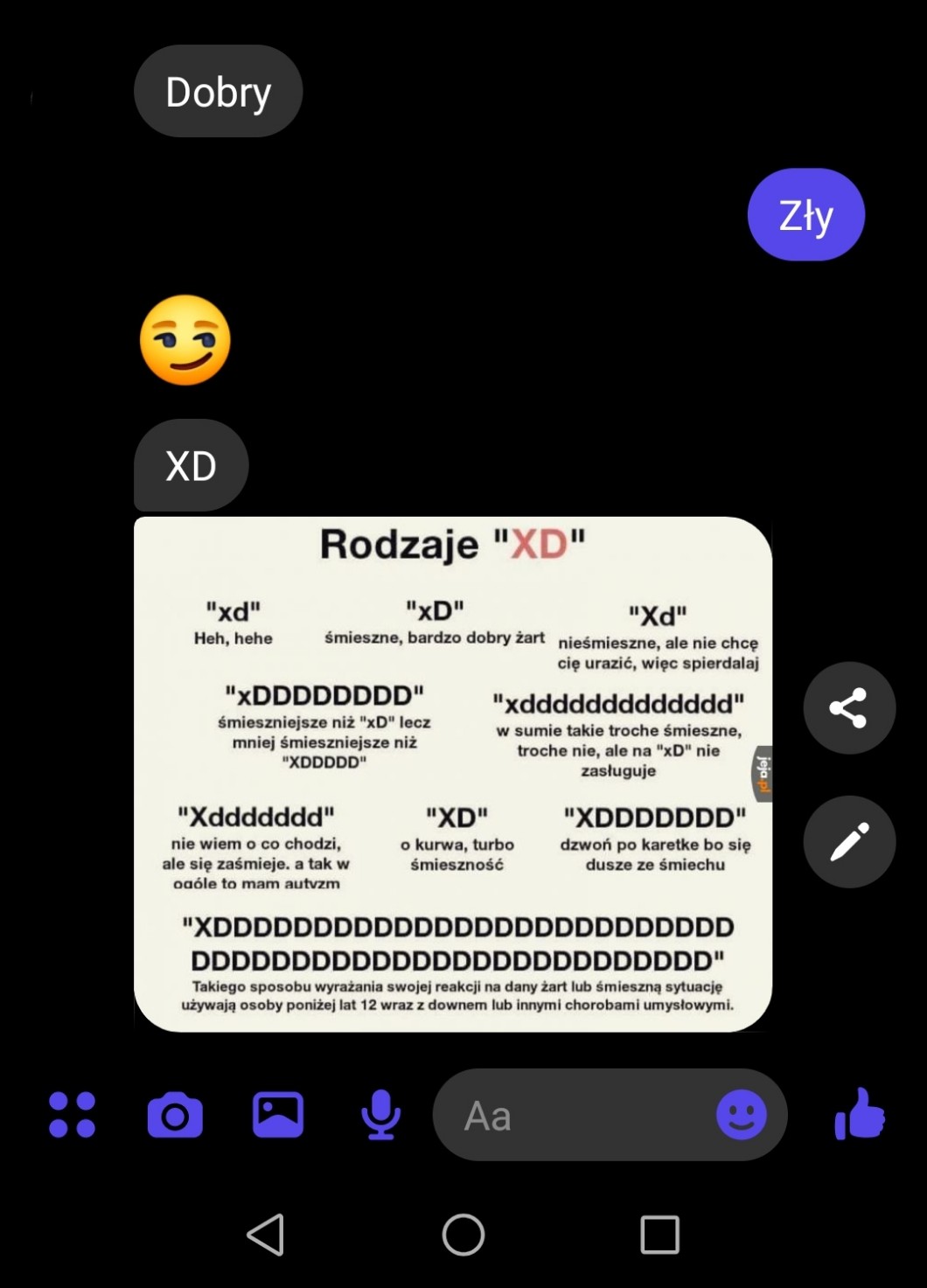
Task: Open the photo gallery picker
Action: (x=278, y=1115)
